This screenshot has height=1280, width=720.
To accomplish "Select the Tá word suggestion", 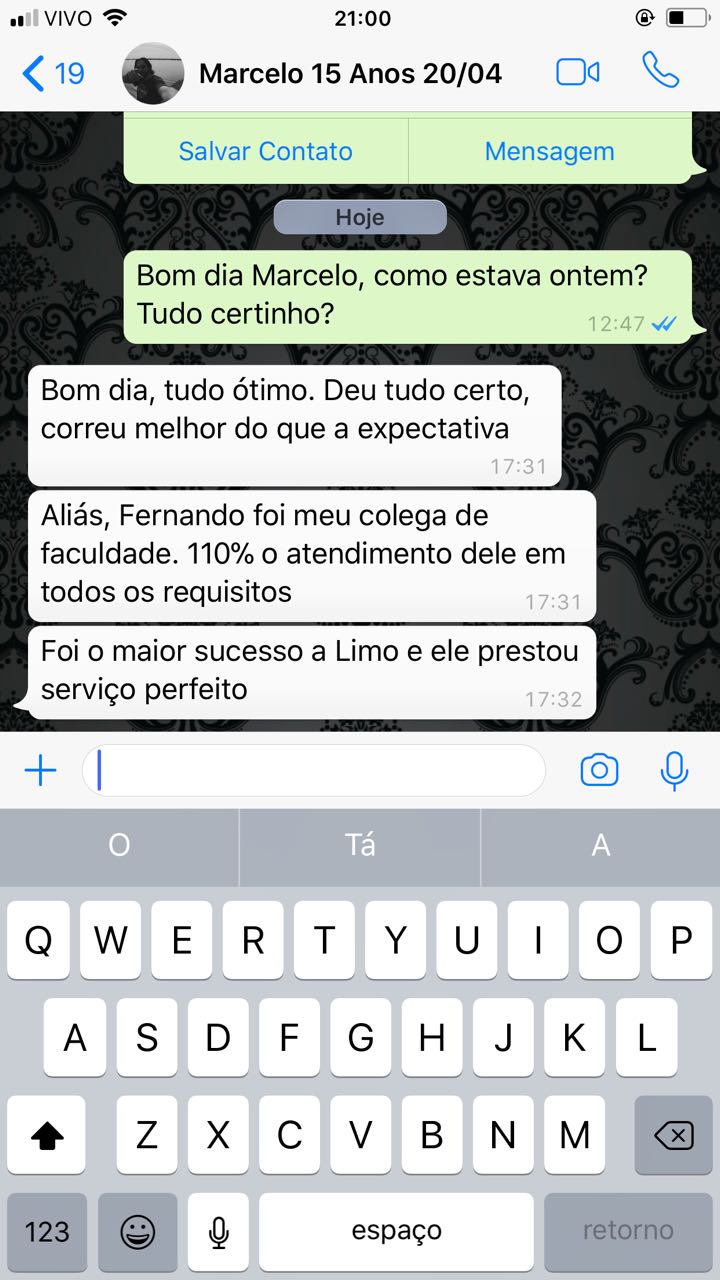I will click(359, 846).
